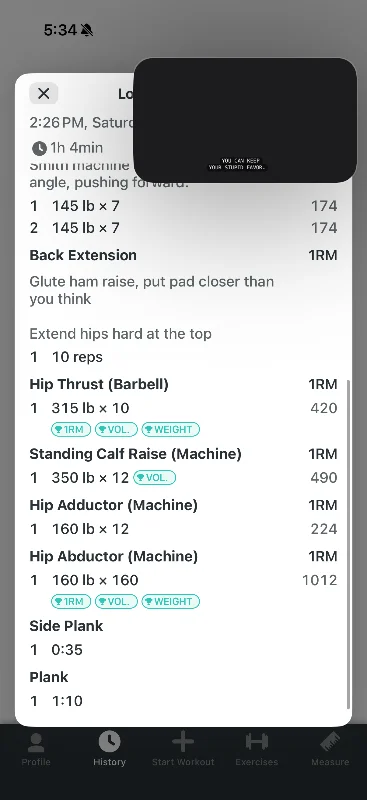
Task: Open Hip Adductor (Machine) exercise
Action: coord(113,505)
